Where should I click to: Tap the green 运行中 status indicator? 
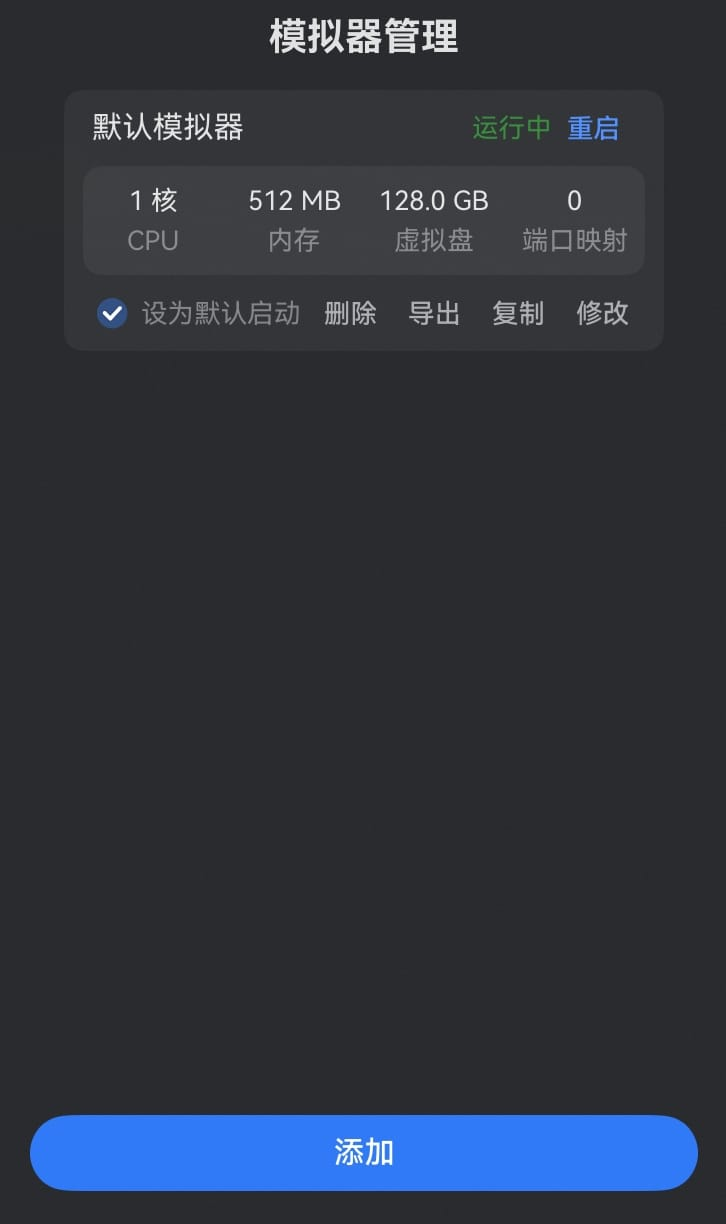(510, 127)
